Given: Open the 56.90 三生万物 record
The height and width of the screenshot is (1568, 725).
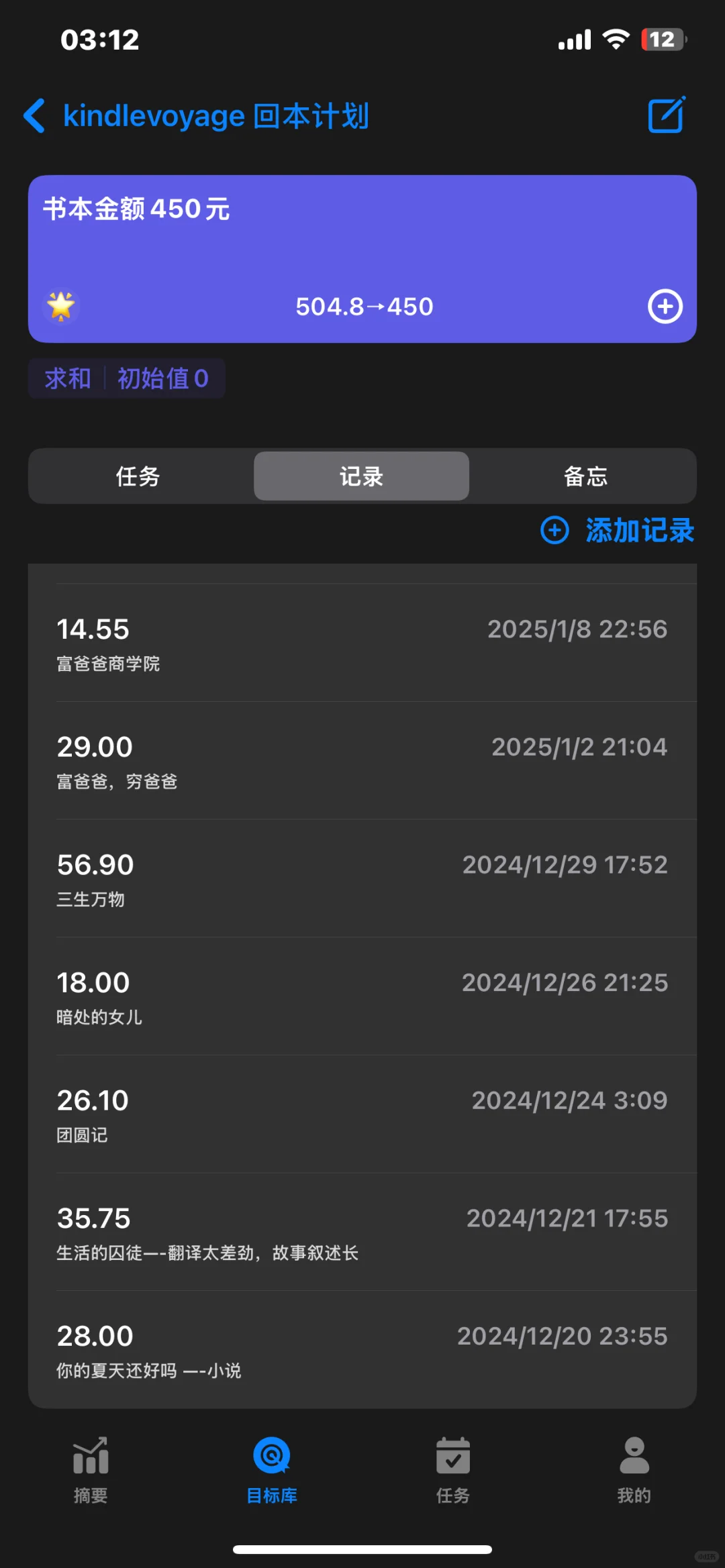Looking at the screenshot, I should pyautogui.click(x=362, y=878).
